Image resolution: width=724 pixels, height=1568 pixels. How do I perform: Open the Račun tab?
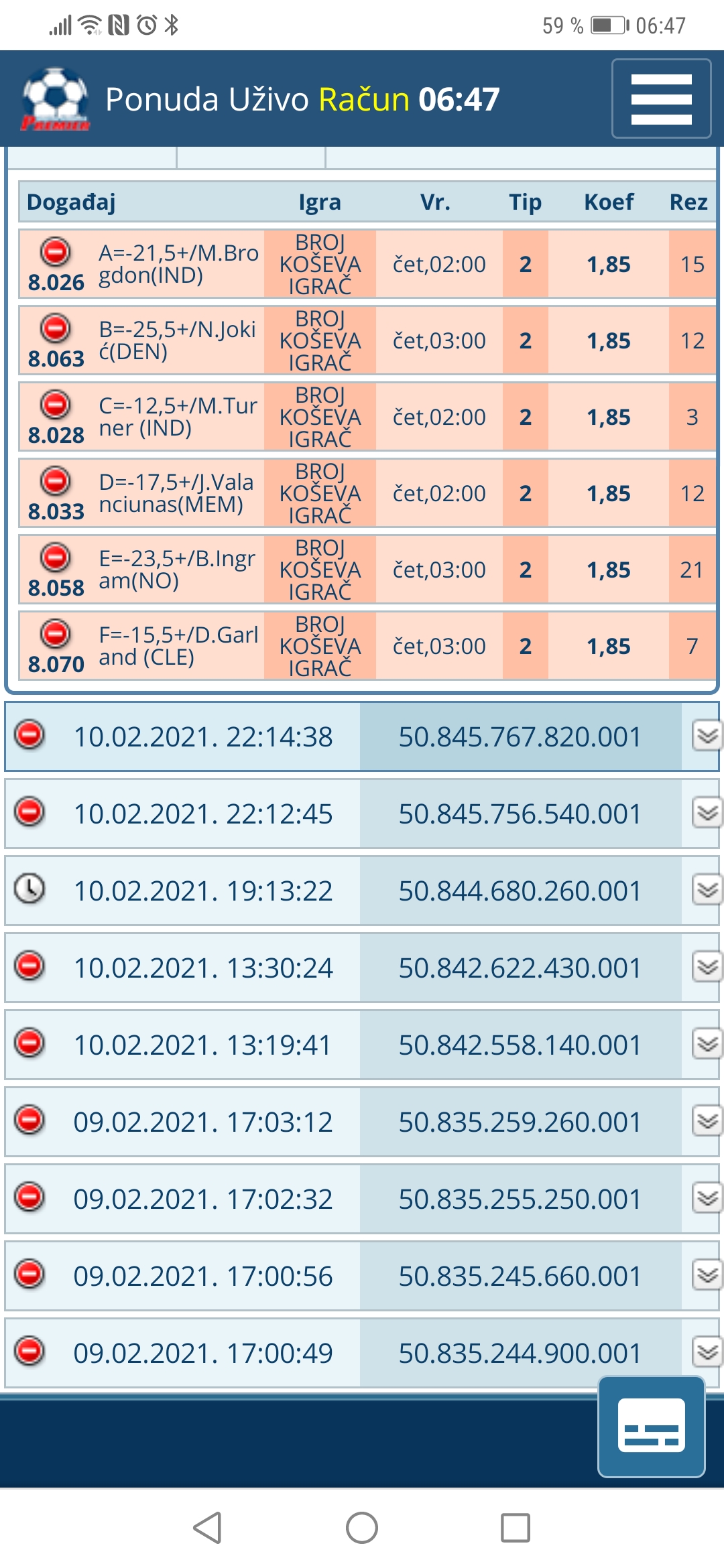[364, 99]
